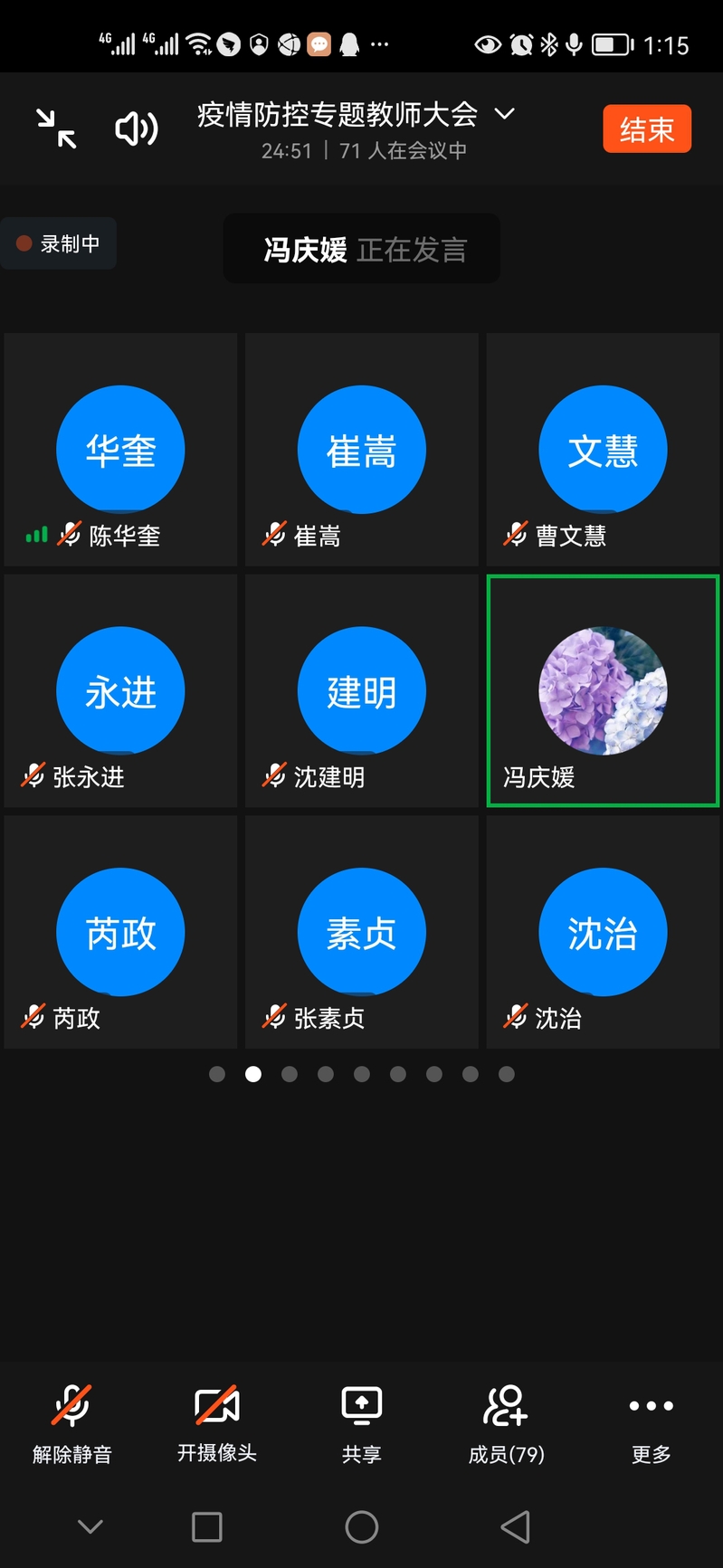Select 陈华奎's participant tile
723x1568 pixels.
pyautogui.click(x=120, y=450)
